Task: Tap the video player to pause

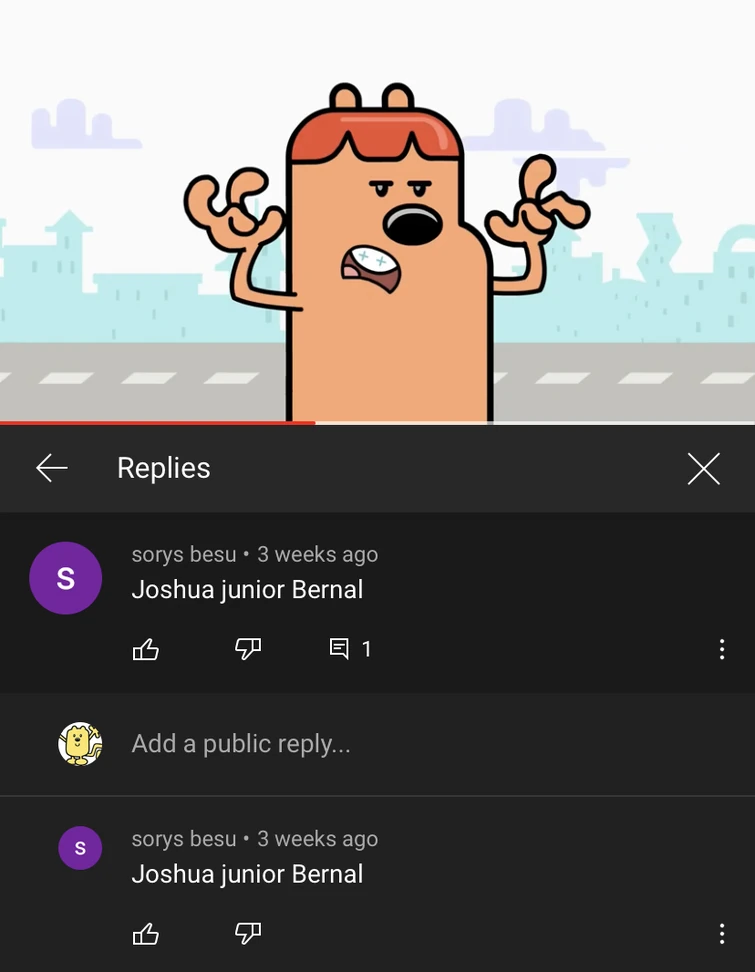Action: (377, 210)
